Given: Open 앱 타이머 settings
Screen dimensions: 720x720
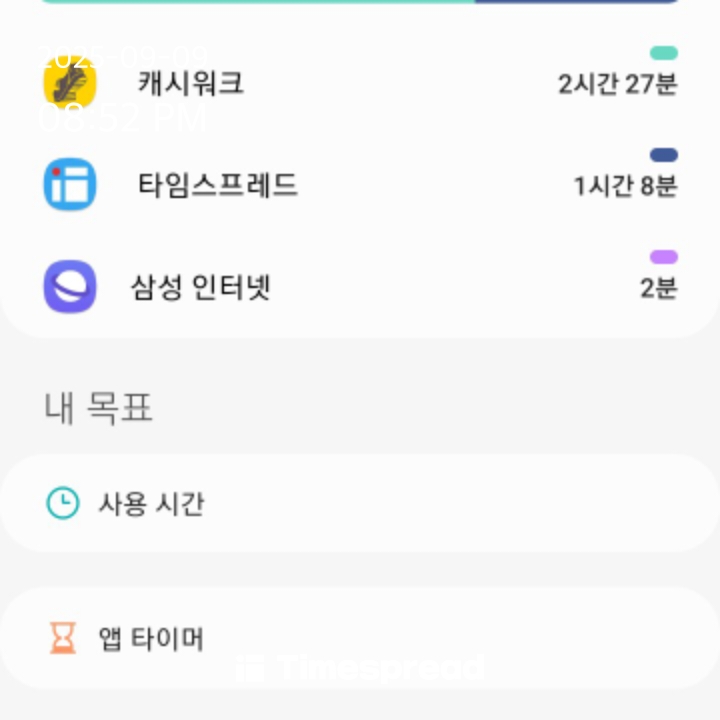Looking at the screenshot, I should (x=151, y=638).
